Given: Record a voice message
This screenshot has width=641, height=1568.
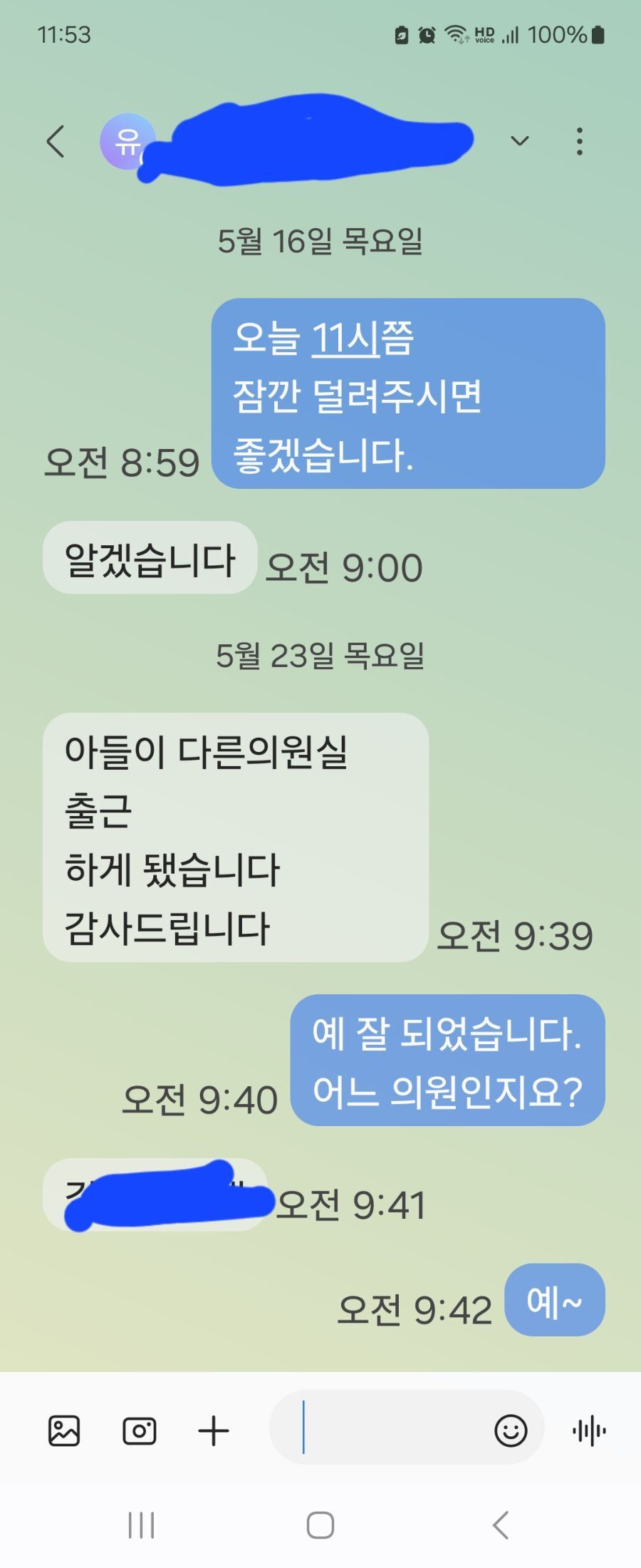Looking at the screenshot, I should coord(589,1430).
